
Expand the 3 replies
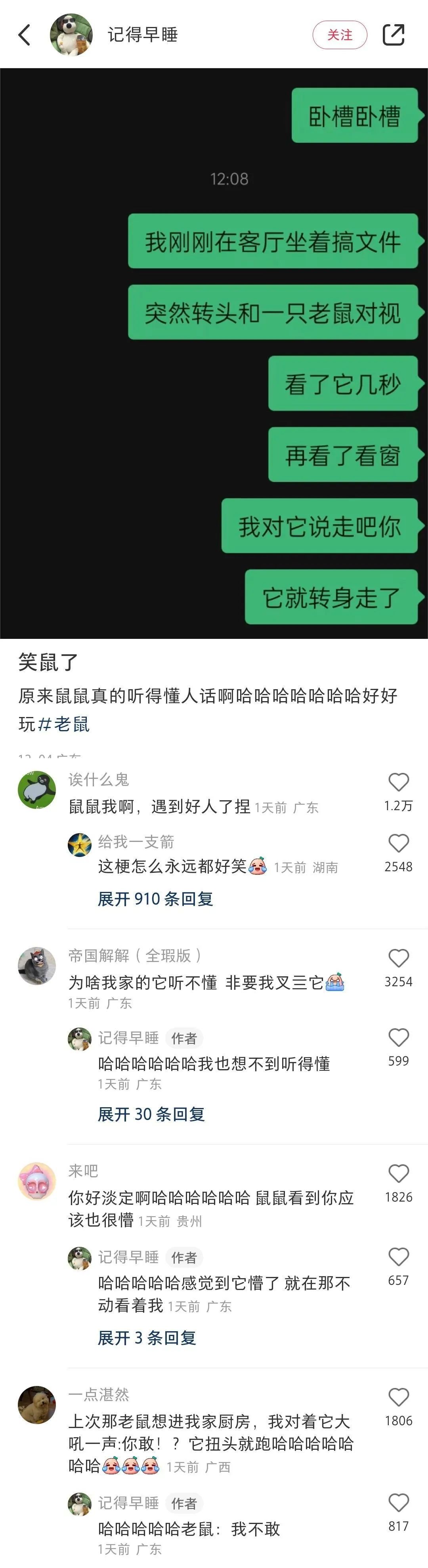(147, 1337)
